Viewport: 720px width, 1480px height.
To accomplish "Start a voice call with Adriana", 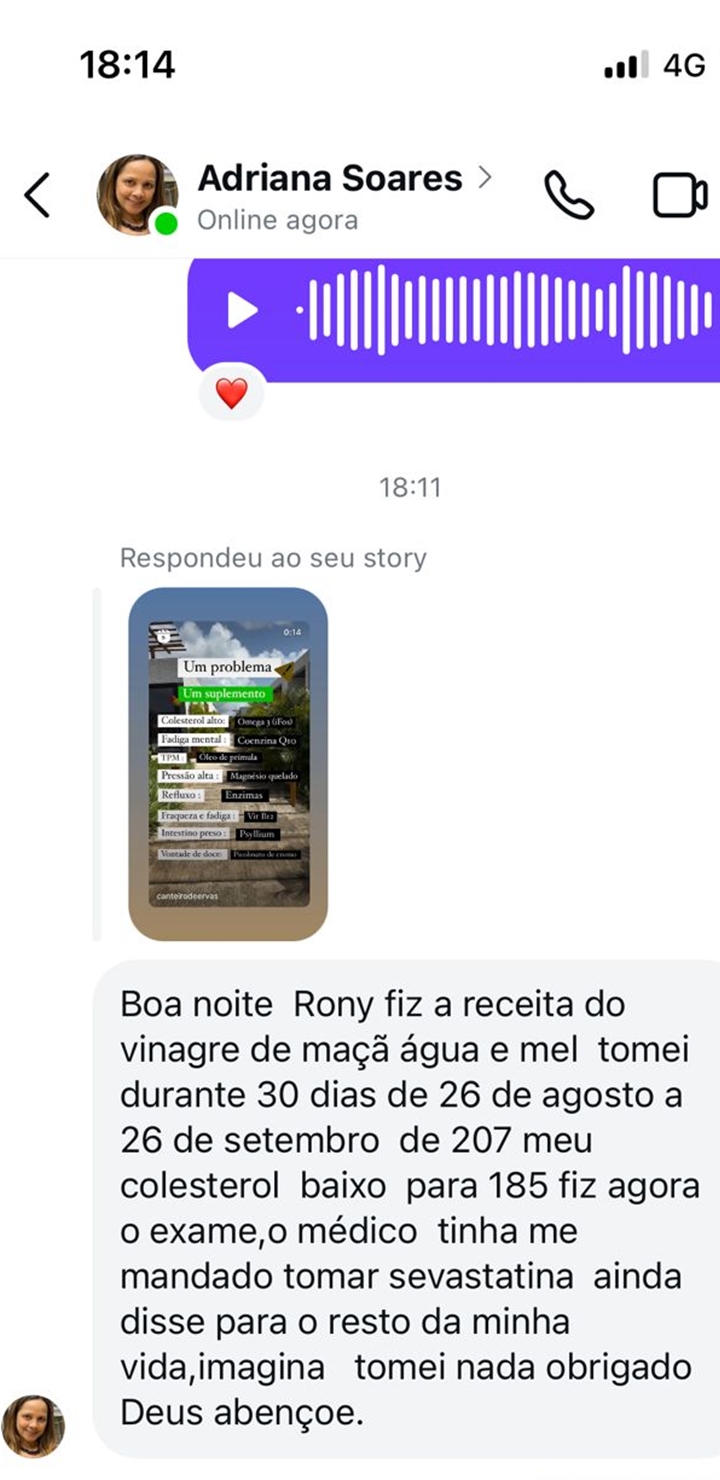I will 569,195.
